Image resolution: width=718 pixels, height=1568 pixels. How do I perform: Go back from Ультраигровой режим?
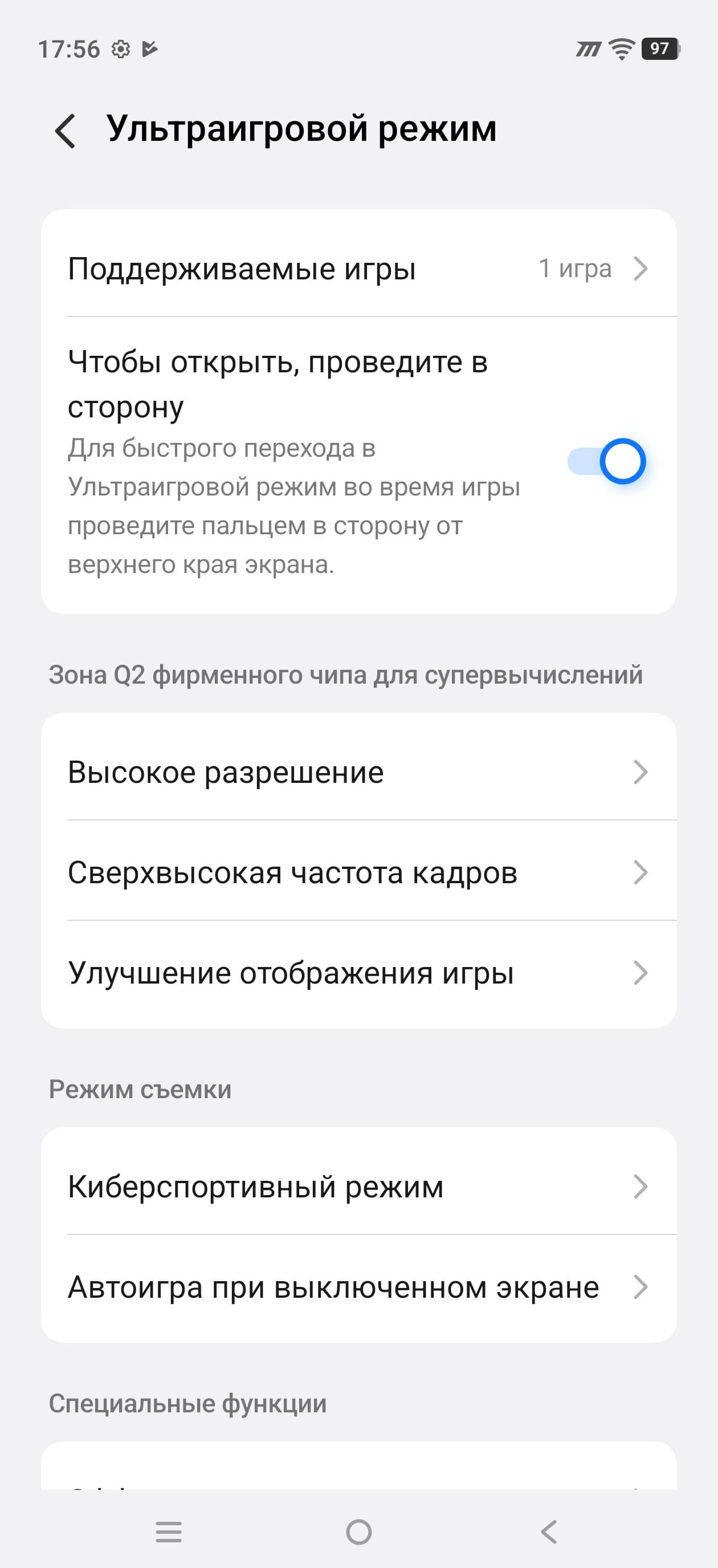click(66, 130)
